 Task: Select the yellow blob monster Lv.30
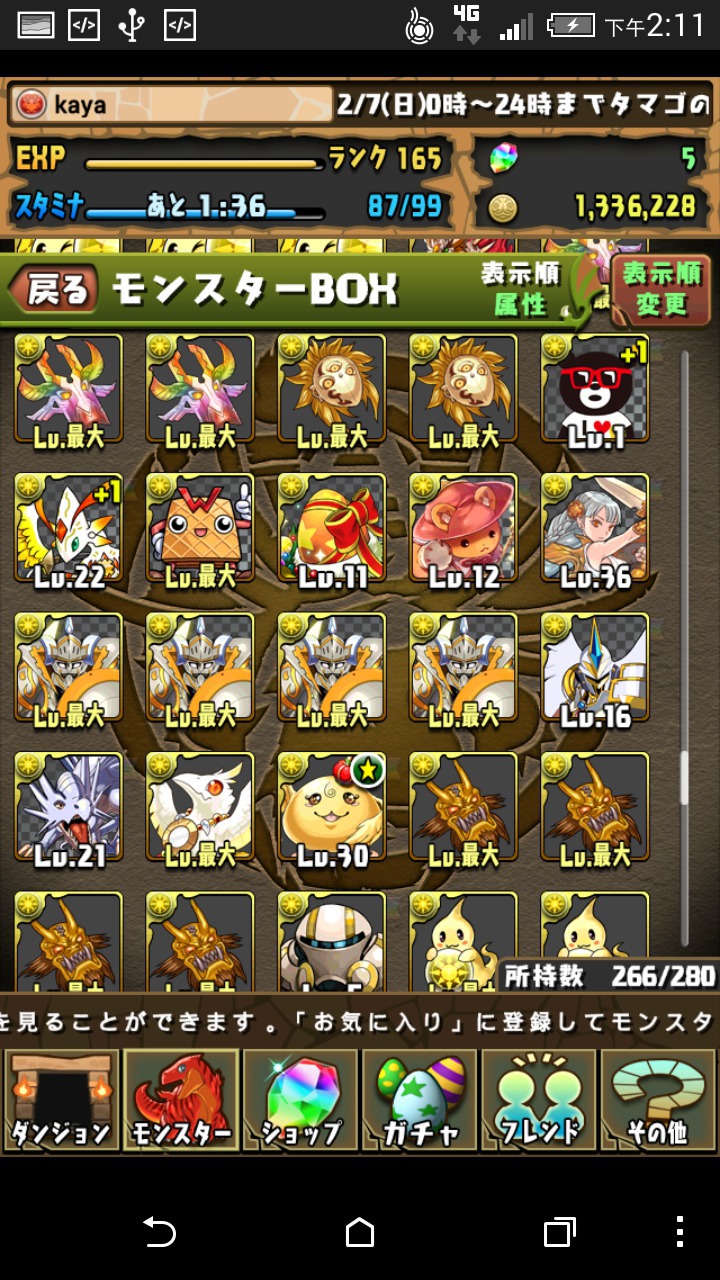332,807
